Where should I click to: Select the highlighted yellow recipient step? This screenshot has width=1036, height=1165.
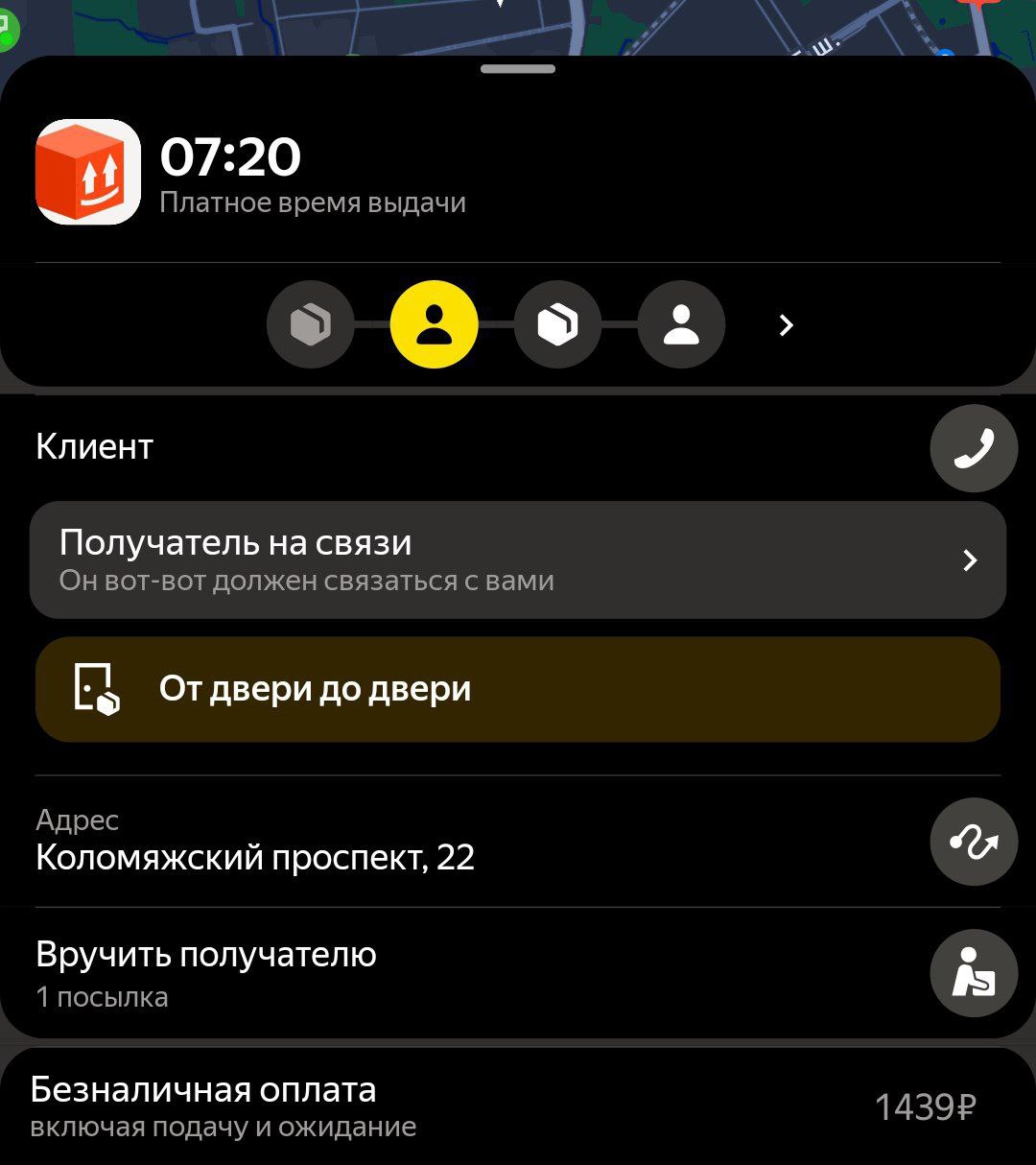point(434,325)
